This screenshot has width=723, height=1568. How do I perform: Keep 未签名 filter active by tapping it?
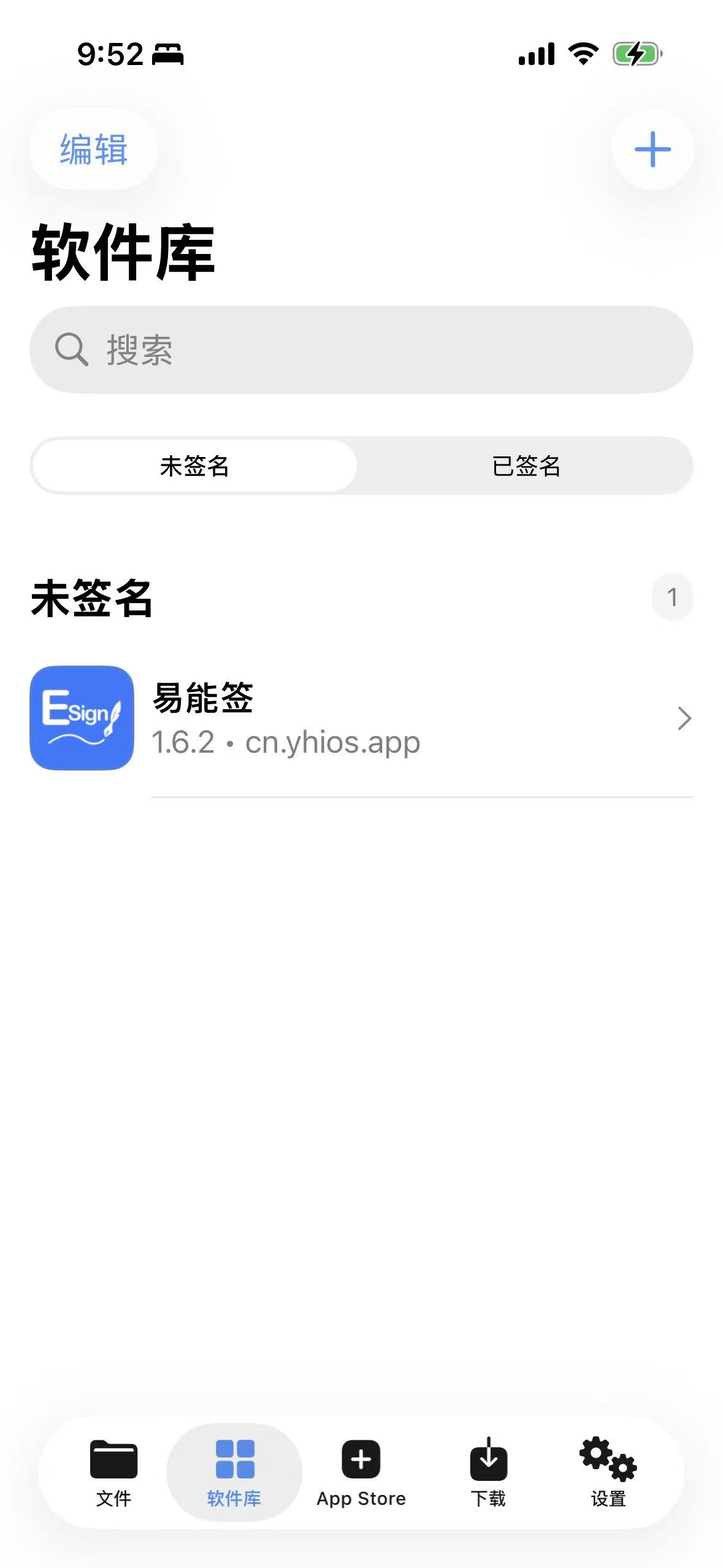193,466
